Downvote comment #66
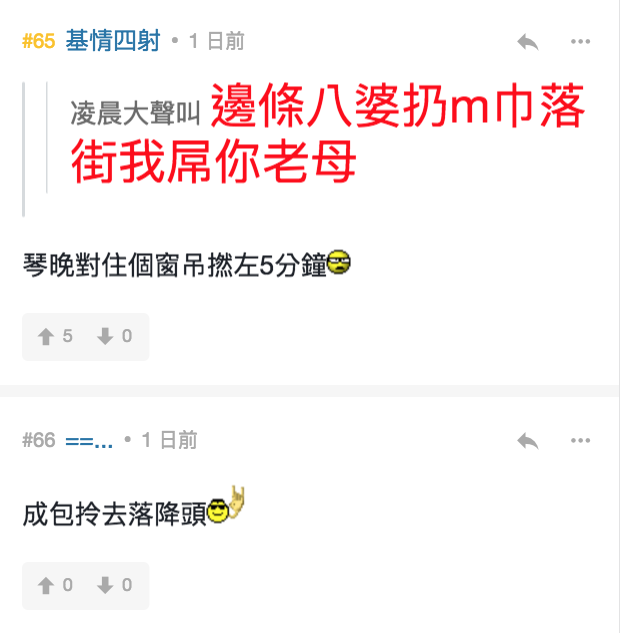The width and height of the screenshot is (620, 633). [114, 586]
